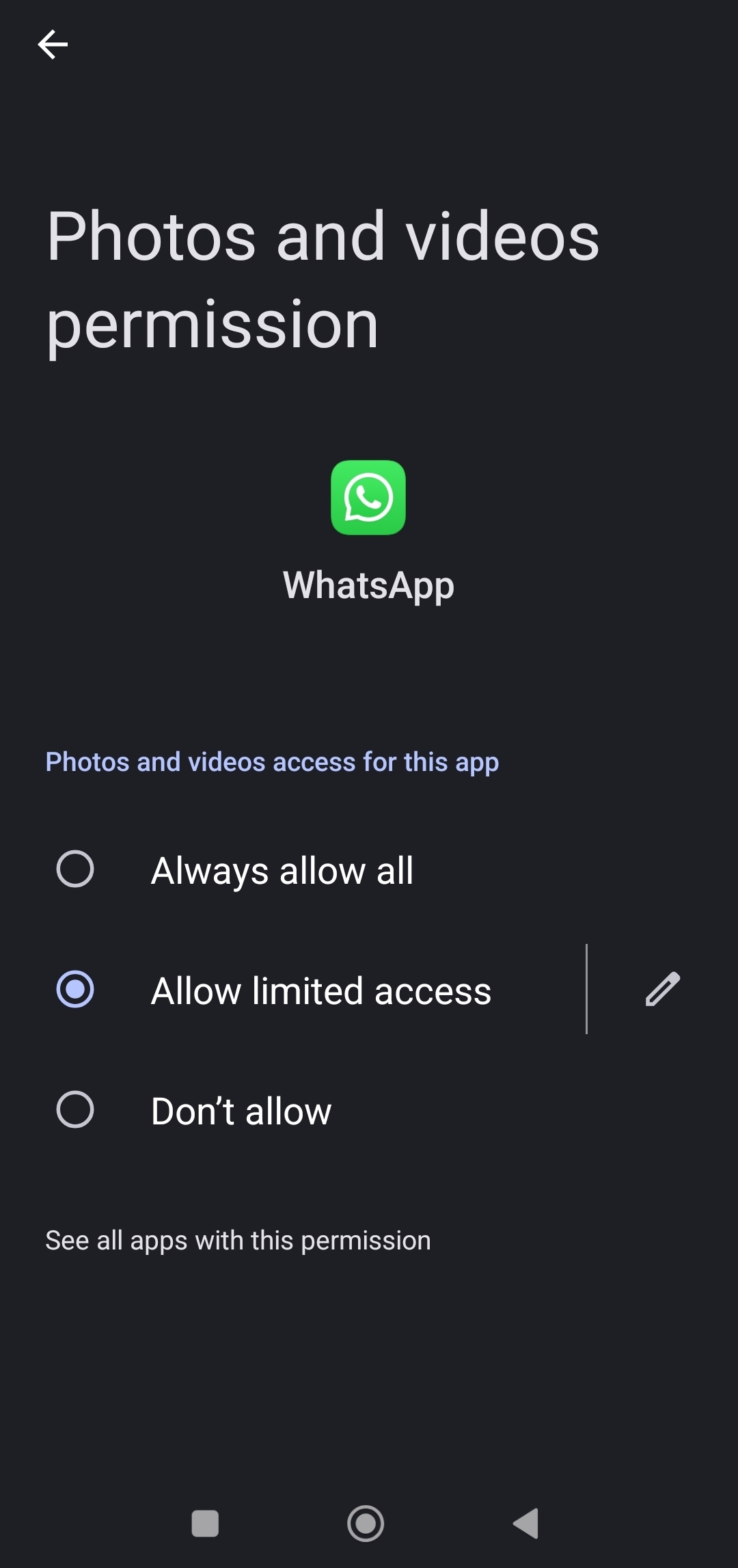Go back using the top arrow
Screen dimensions: 738x1568
pyautogui.click(x=53, y=45)
